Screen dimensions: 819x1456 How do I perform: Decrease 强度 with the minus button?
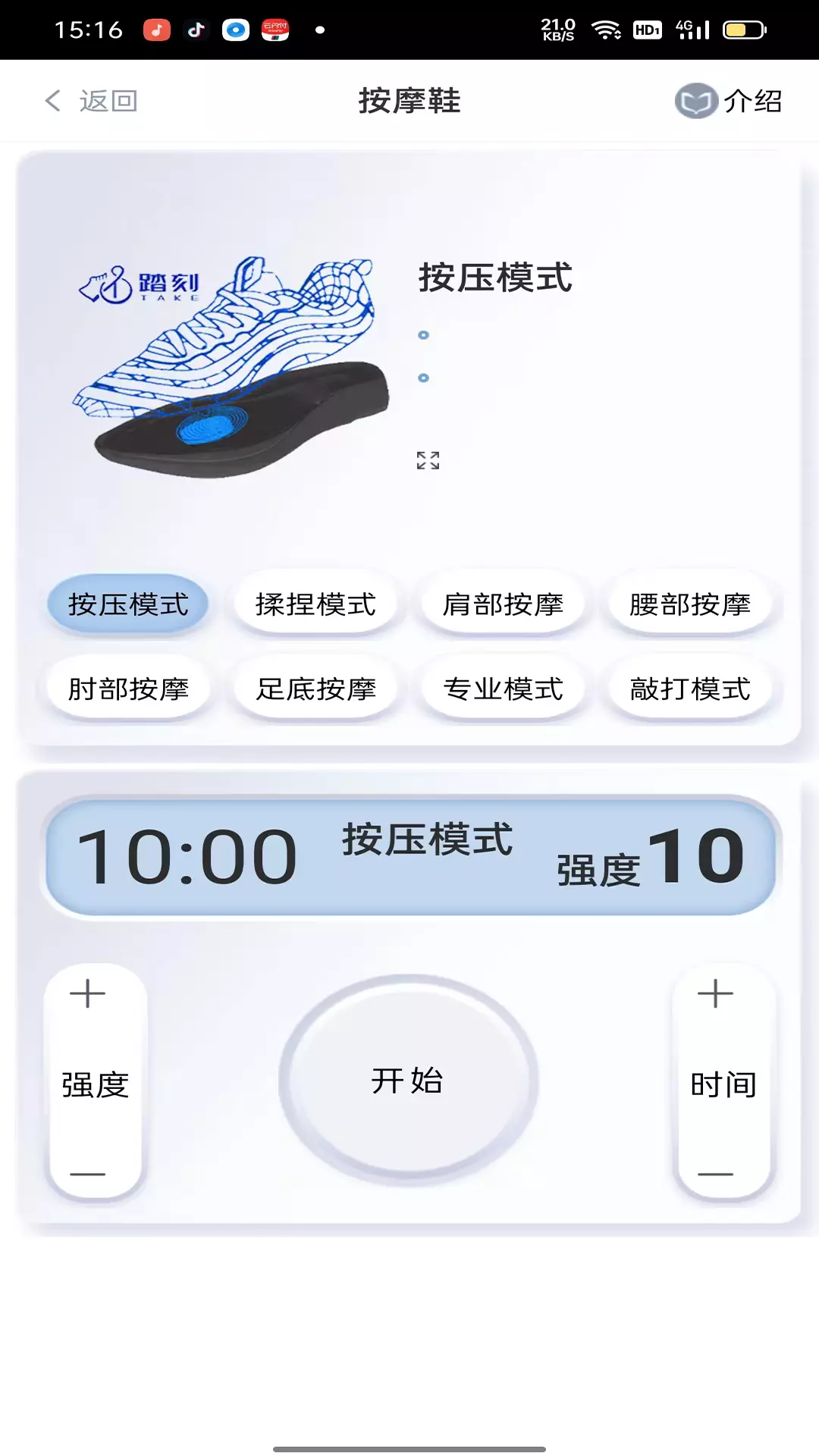pyautogui.click(x=88, y=1174)
